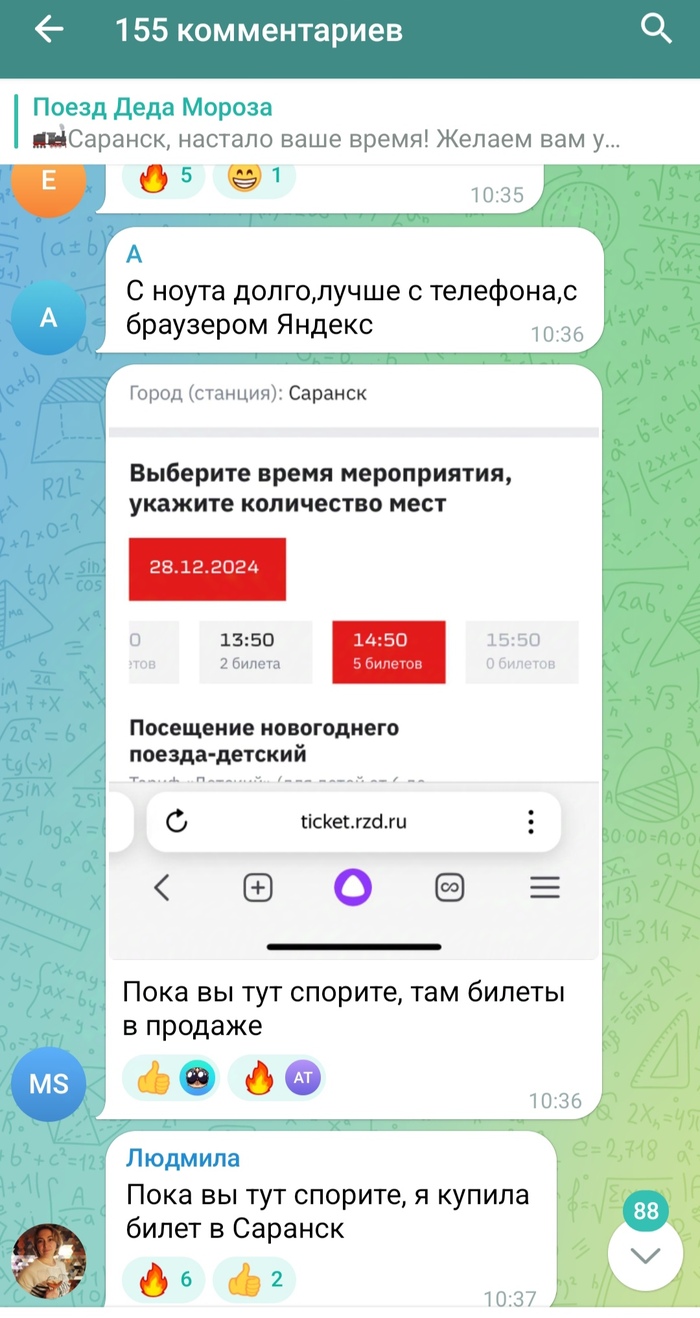Screen dimensions: 700x1318
Task: Add fire reaction on the 10:35 message
Action: [x=164, y=178]
